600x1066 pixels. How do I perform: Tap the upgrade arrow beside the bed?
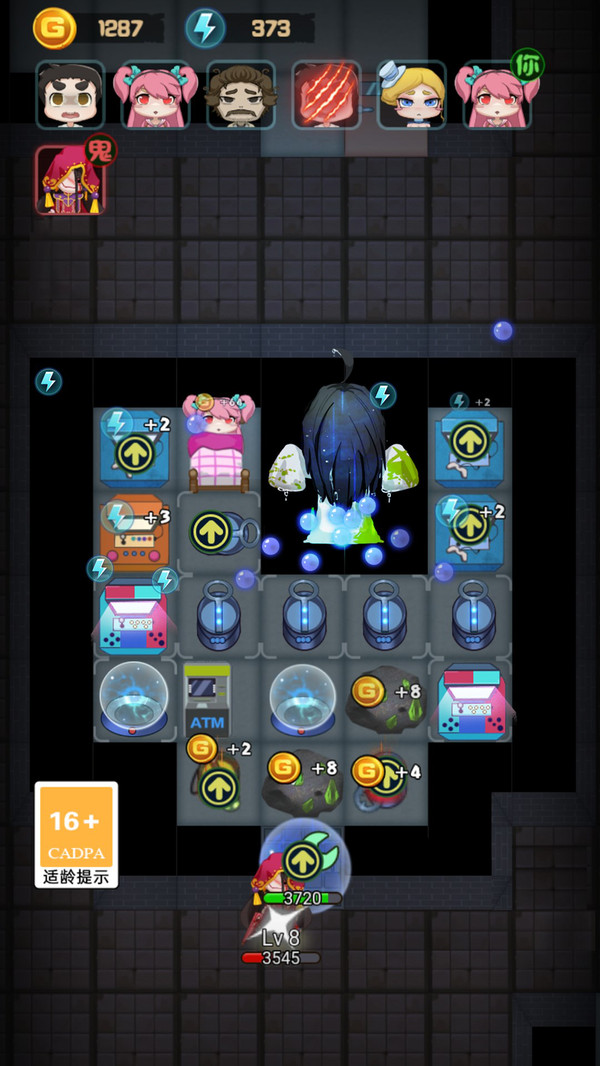click(x=211, y=532)
